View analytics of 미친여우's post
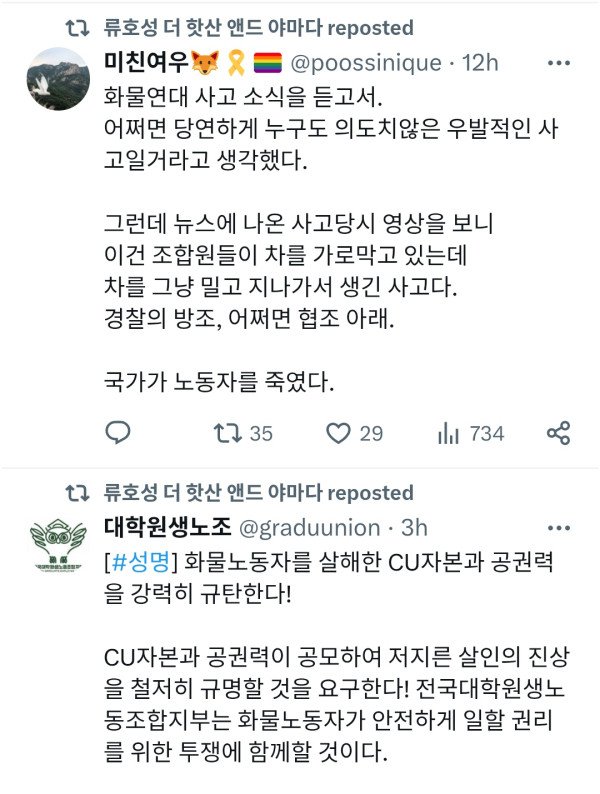 pos(449,433)
